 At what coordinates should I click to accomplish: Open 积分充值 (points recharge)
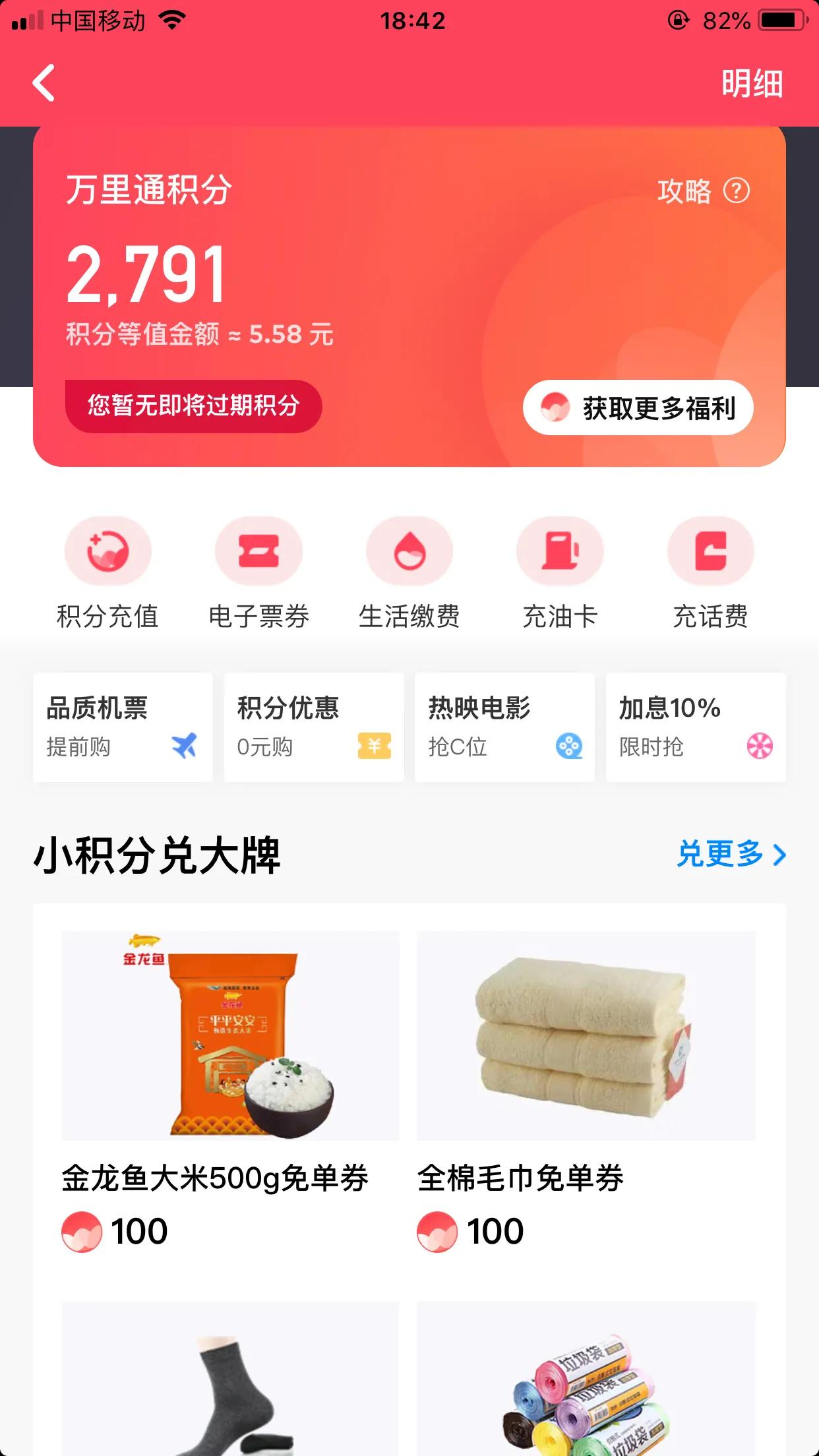pyautogui.click(x=107, y=574)
